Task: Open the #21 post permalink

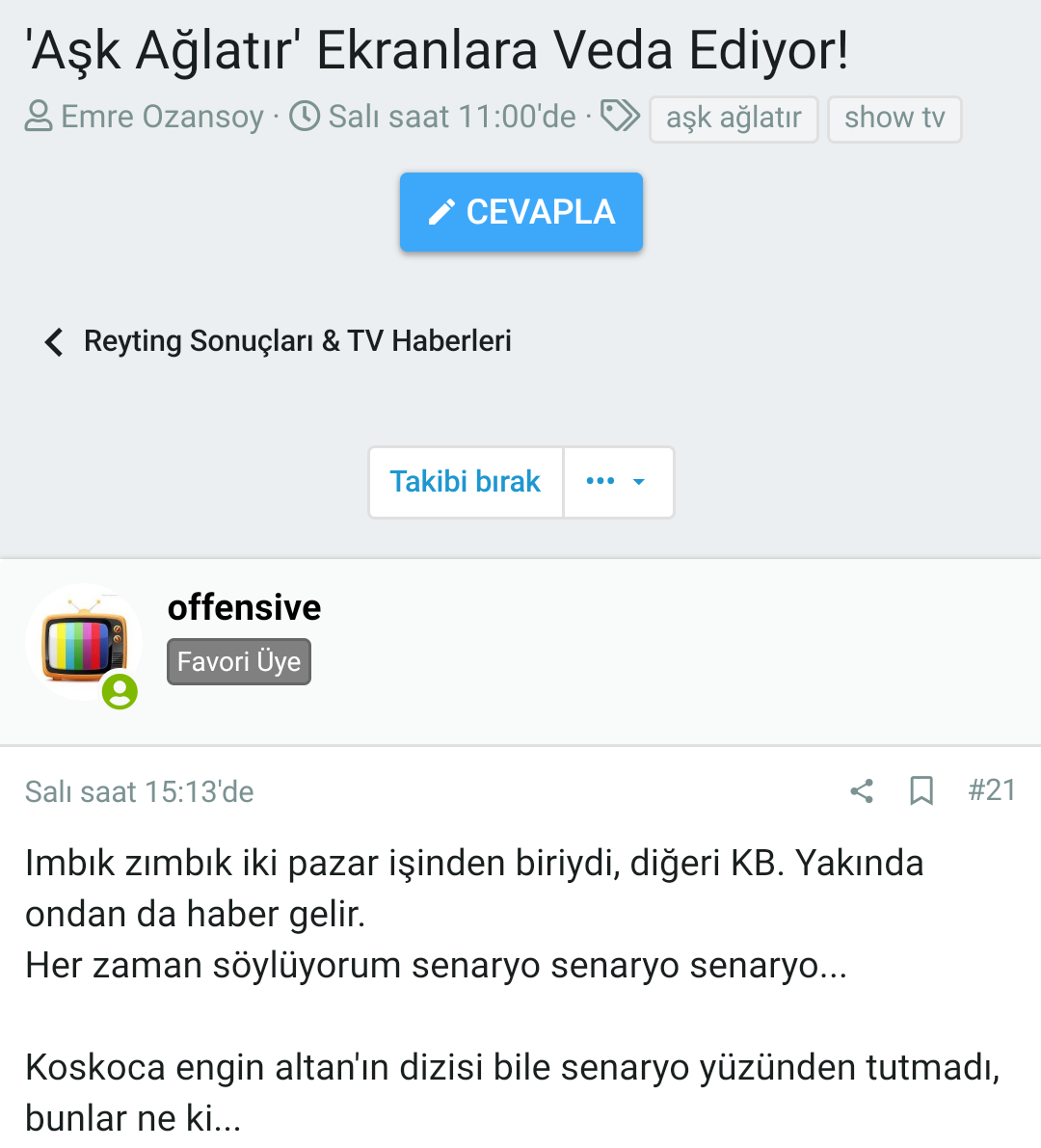Action: pyautogui.click(x=992, y=790)
